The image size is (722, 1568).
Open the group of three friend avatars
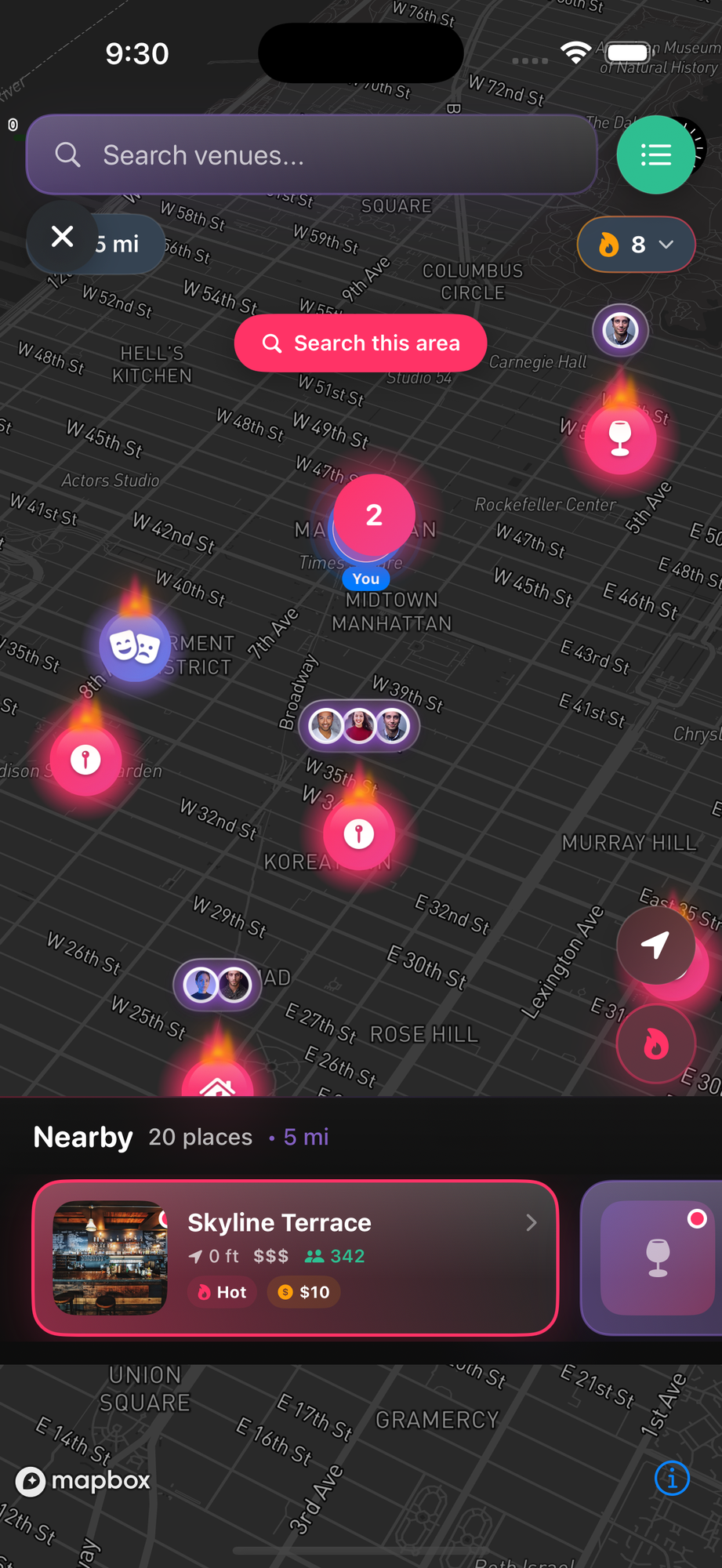pos(359,727)
